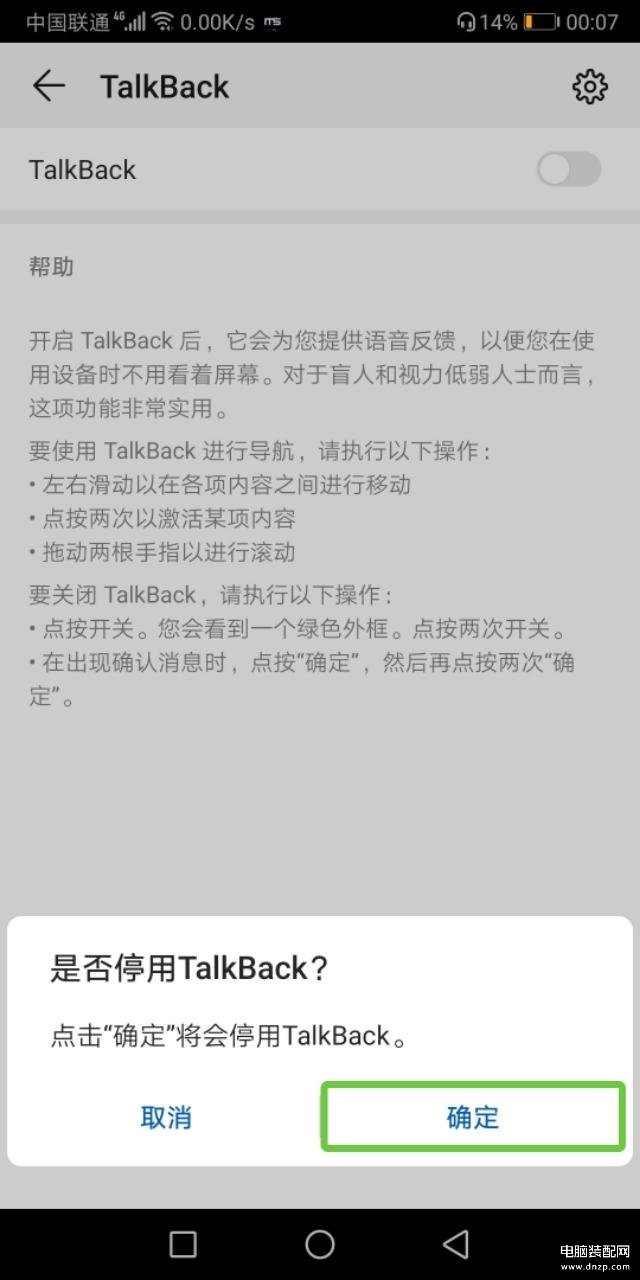
Task: Confirm disabling TalkBack with 确定
Action: coord(472,1116)
